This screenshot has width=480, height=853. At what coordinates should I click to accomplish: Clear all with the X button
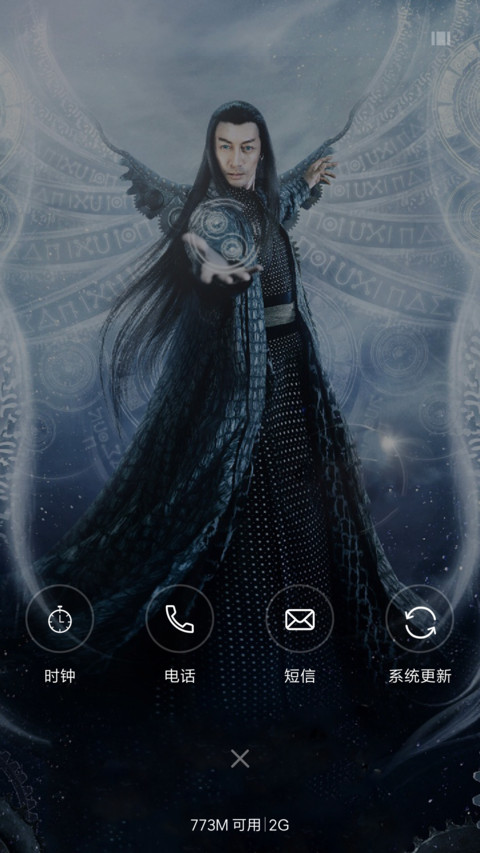tap(240, 758)
